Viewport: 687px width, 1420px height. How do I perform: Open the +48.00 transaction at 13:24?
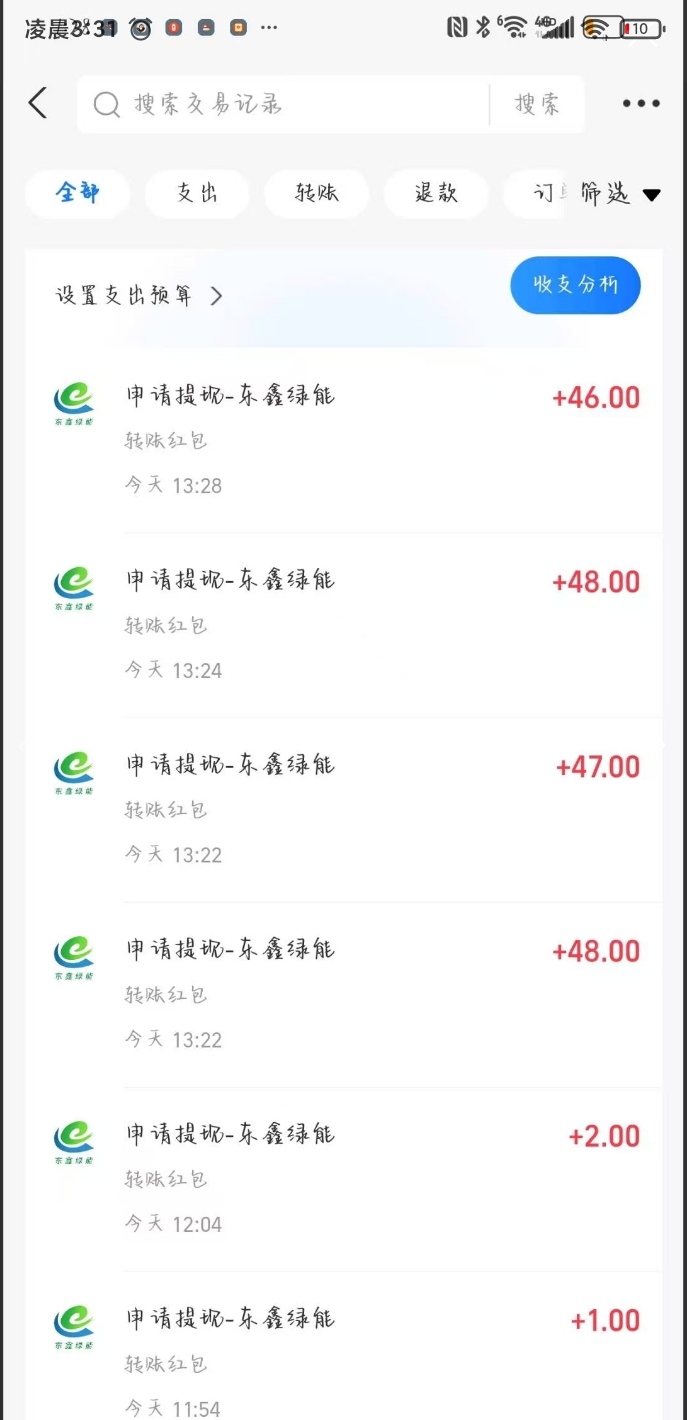[345, 625]
